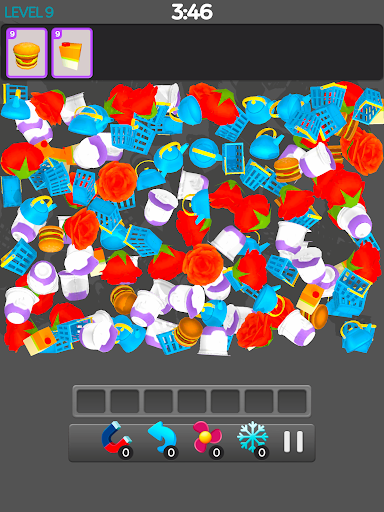Tap the blue undo arrow power-up
The height and width of the screenshot is (512, 384).
point(163,440)
